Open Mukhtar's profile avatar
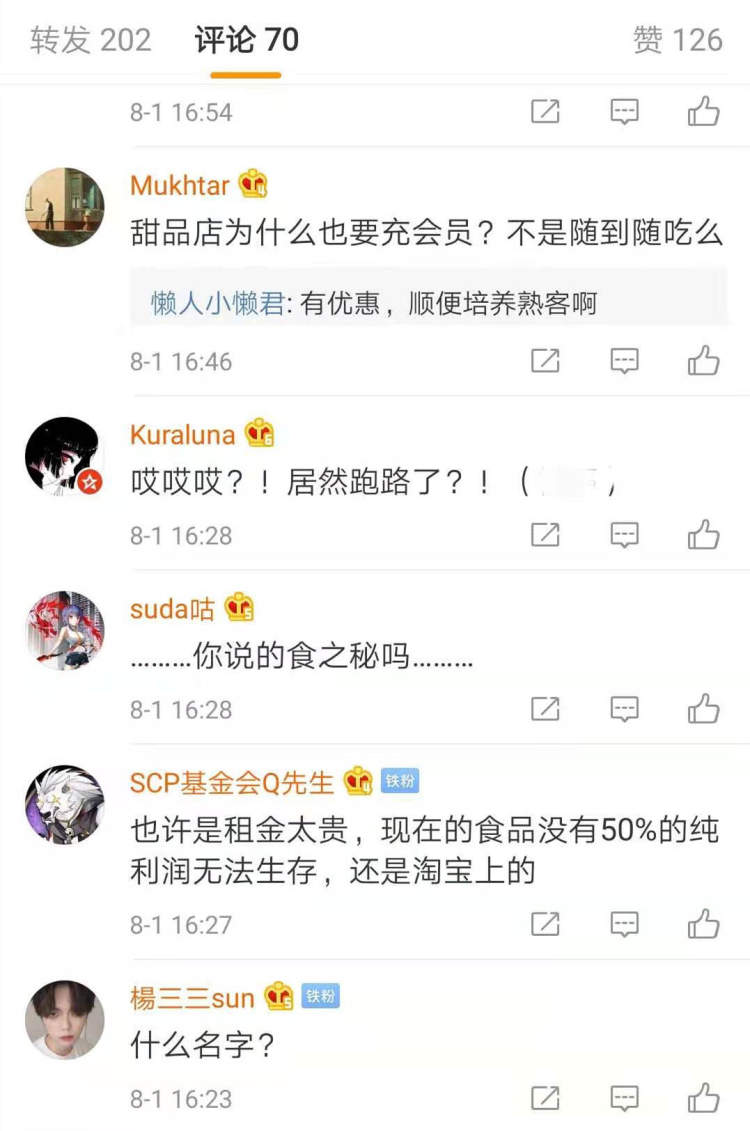 [64, 207]
